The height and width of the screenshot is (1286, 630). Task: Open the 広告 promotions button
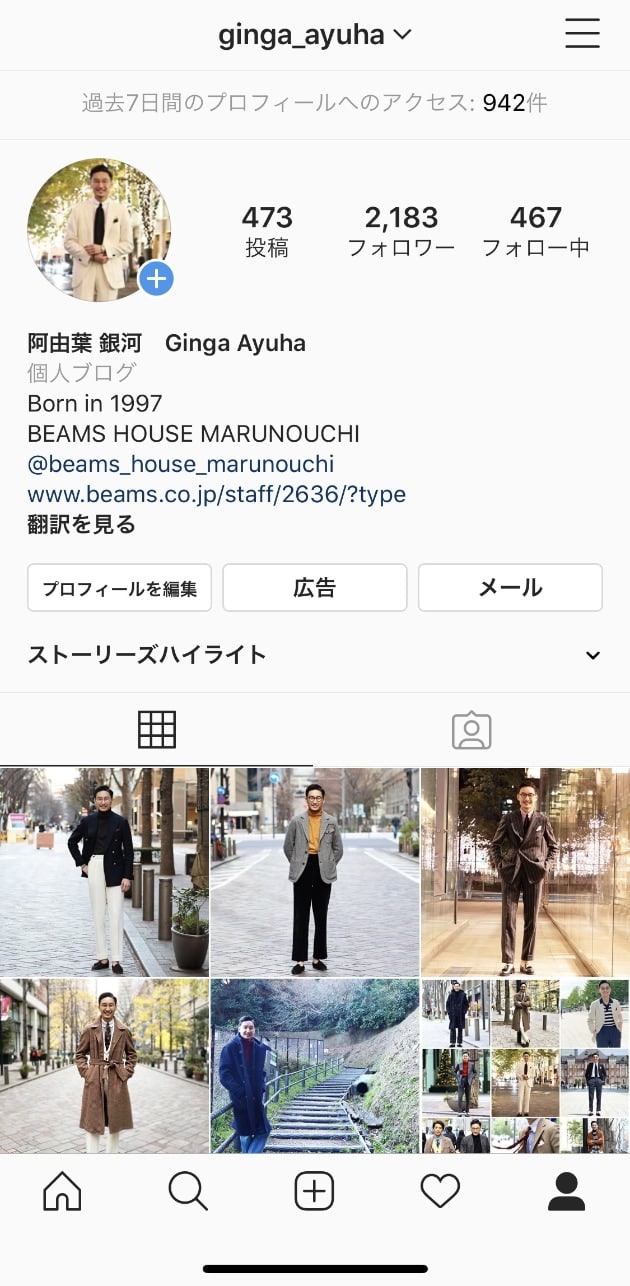pos(314,588)
